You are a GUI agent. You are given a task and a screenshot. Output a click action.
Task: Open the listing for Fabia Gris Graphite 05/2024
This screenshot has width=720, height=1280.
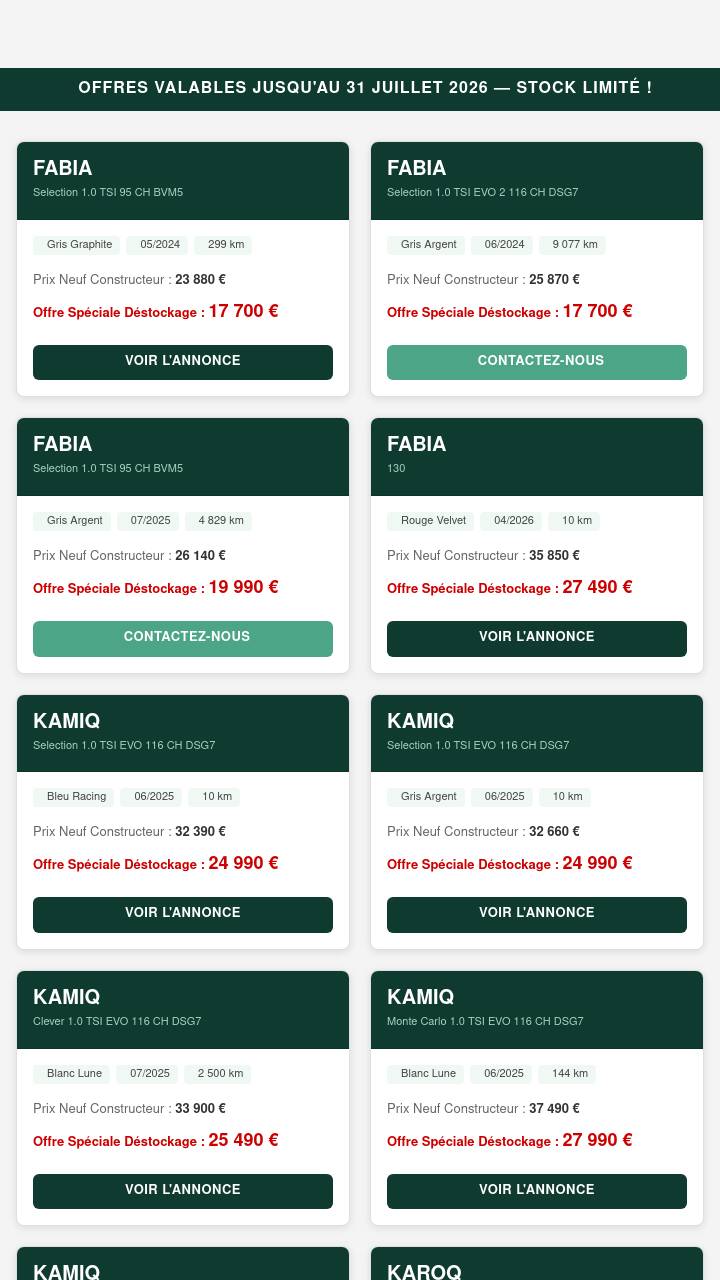pyautogui.click(x=183, y=362)
